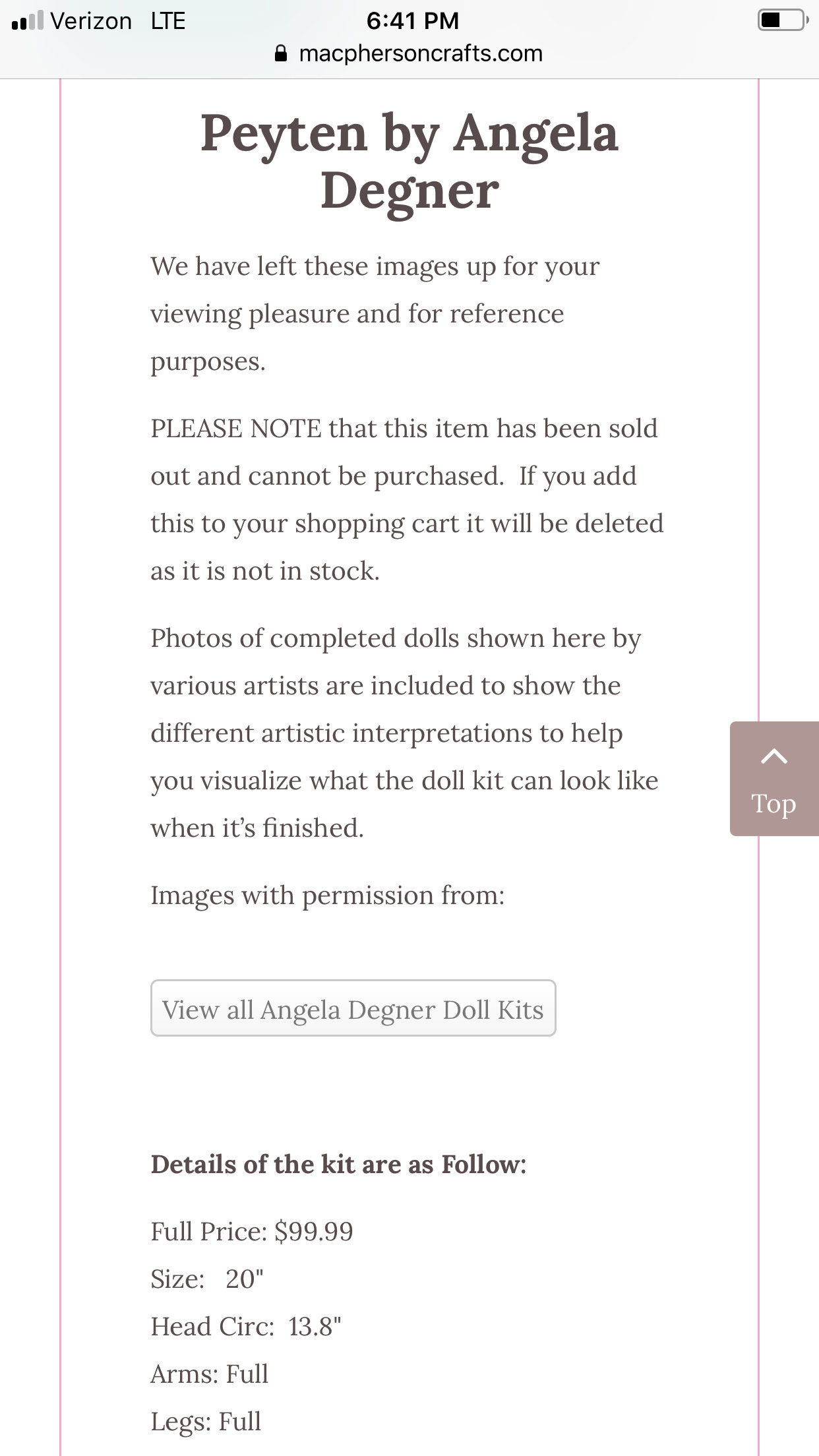Jump back to Top of page
The height and width of the screenshot is (1456, 819).
pyautogui.click(x=774, y=779)
